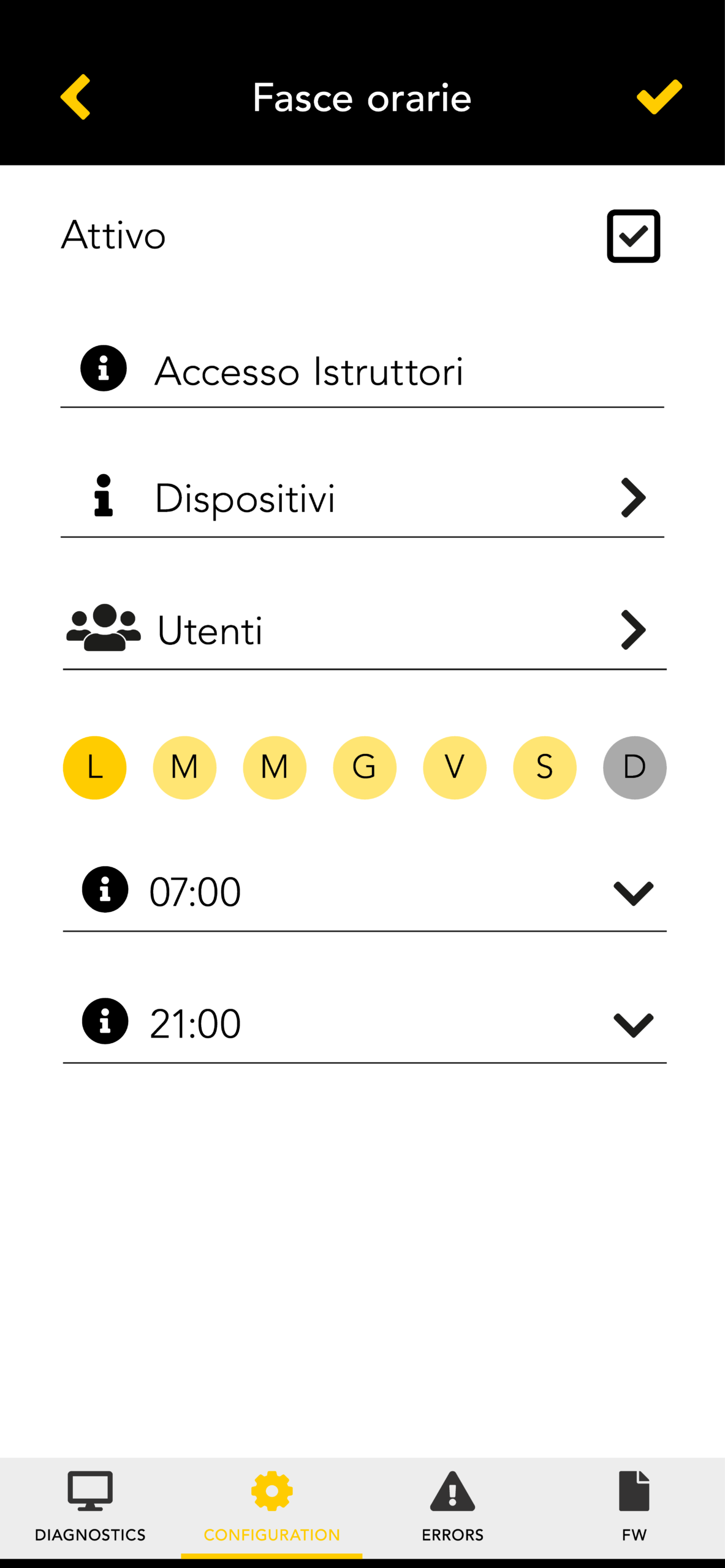
Task: Toggle the S day circle
Action: pos(544,767)
